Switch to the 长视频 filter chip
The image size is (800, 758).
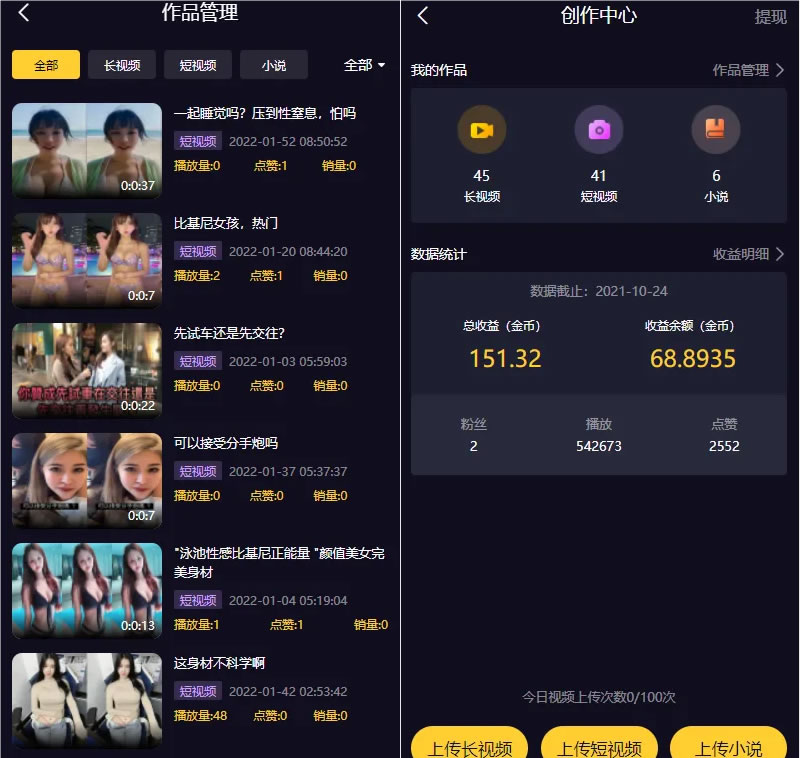(122, 65)
